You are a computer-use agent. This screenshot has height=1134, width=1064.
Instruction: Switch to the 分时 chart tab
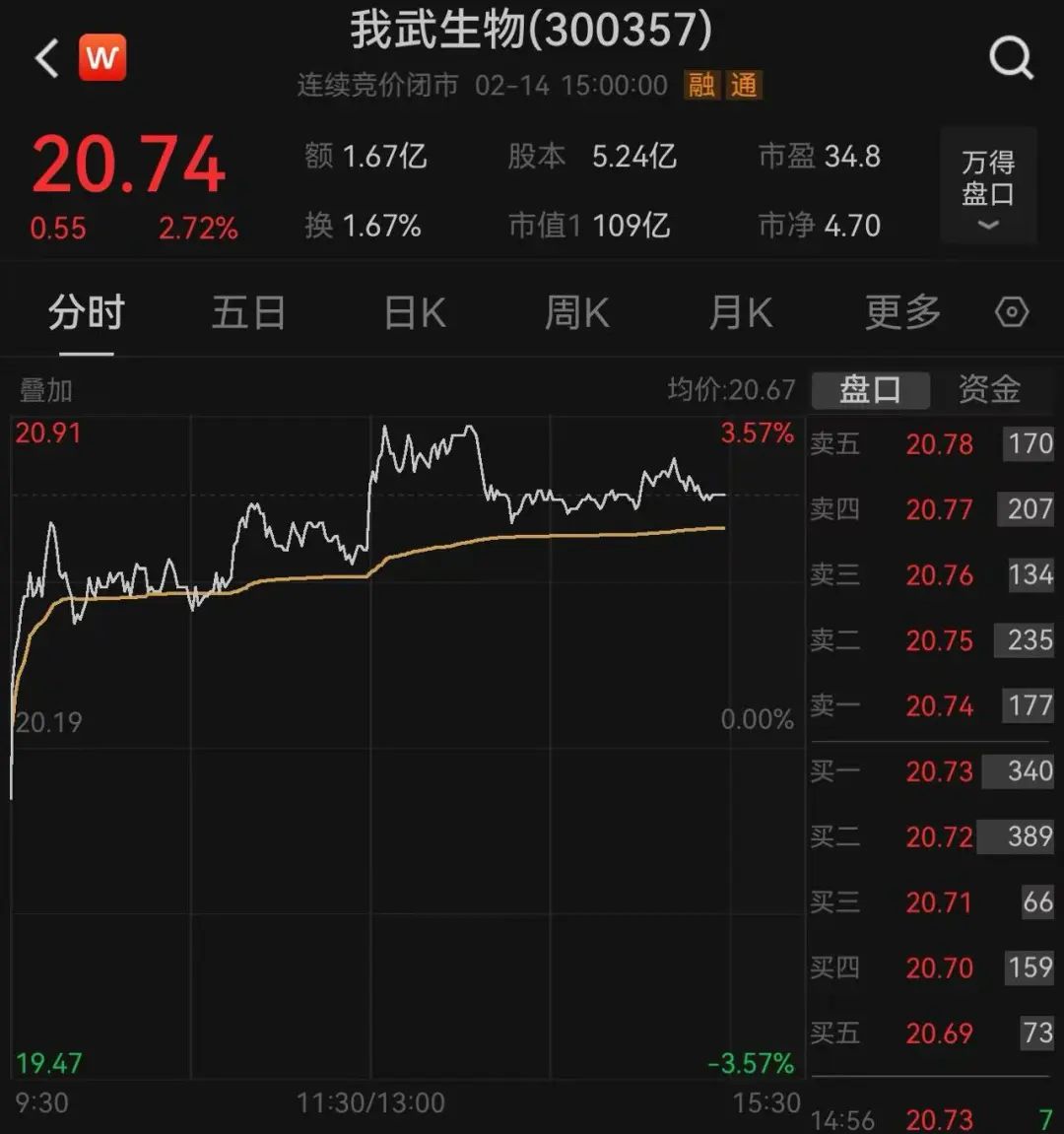click(86, 313)
